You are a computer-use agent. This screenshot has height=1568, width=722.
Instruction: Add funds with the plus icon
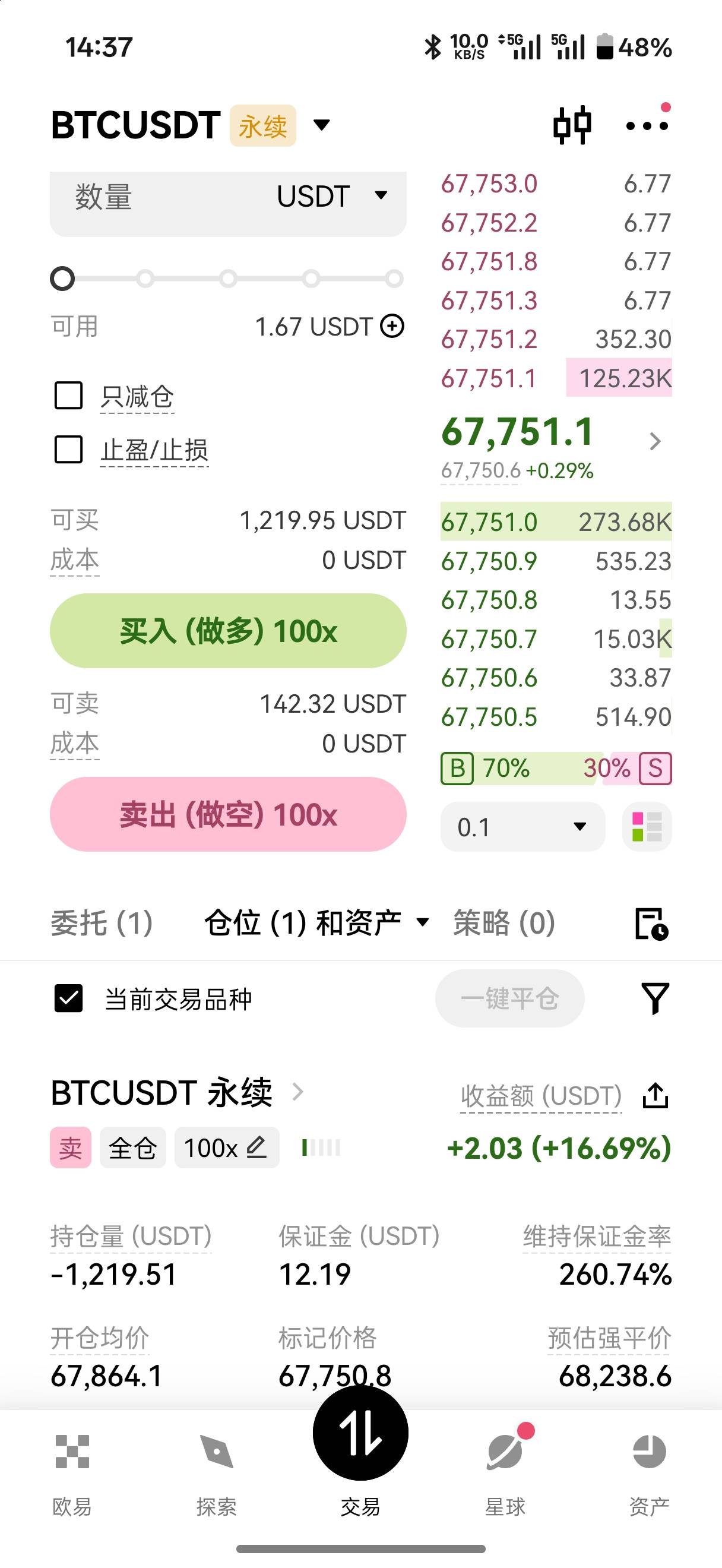(392, 326)
